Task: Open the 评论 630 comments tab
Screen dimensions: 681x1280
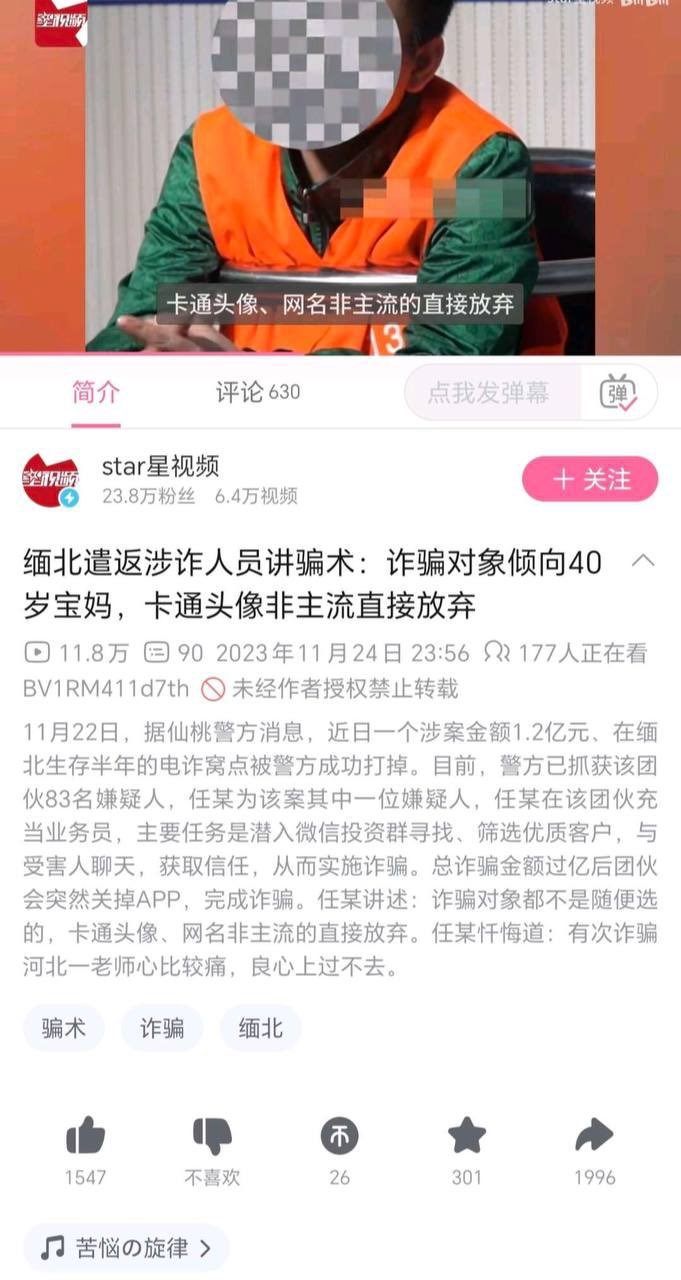Action: click(257, 392)
